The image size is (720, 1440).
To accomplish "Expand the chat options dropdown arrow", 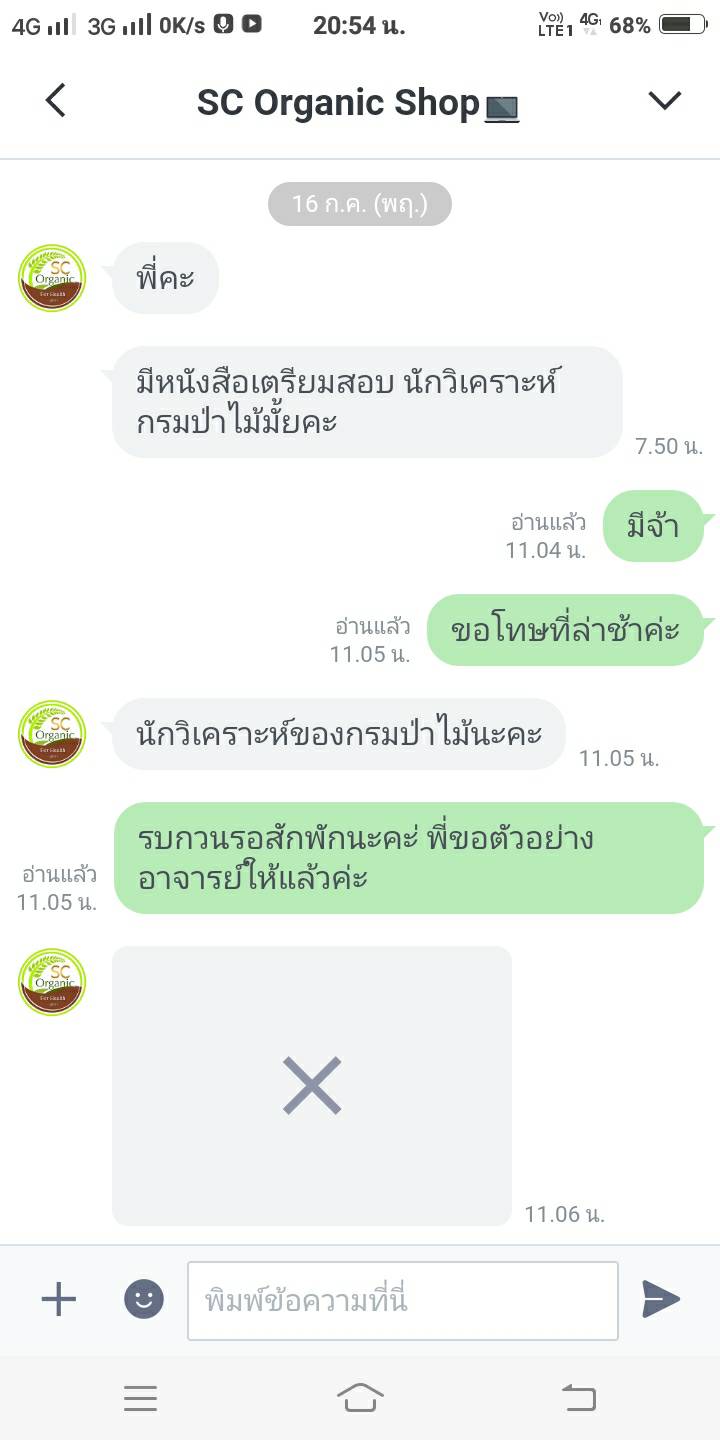I will click(x=664, y=100).
